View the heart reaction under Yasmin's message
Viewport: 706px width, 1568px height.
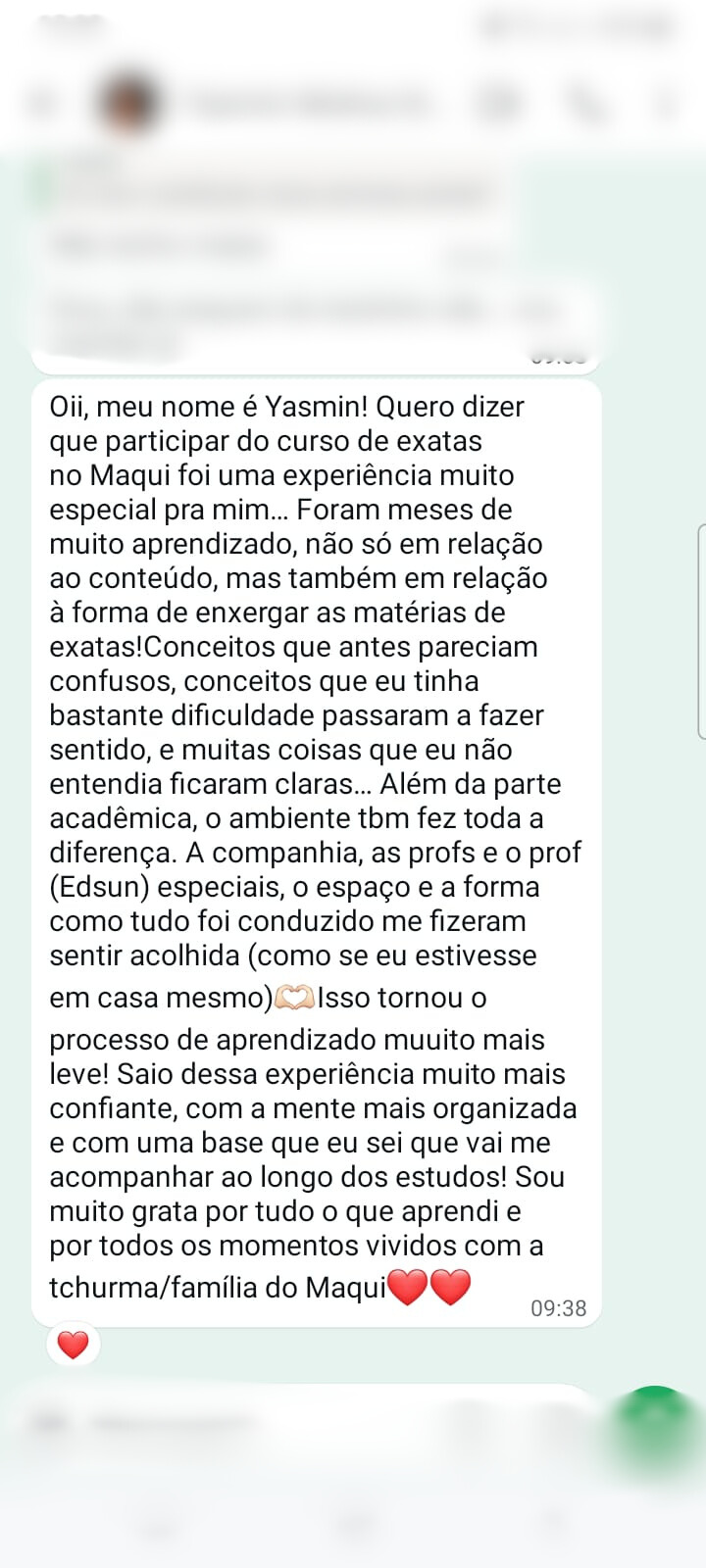point(74,1345)
